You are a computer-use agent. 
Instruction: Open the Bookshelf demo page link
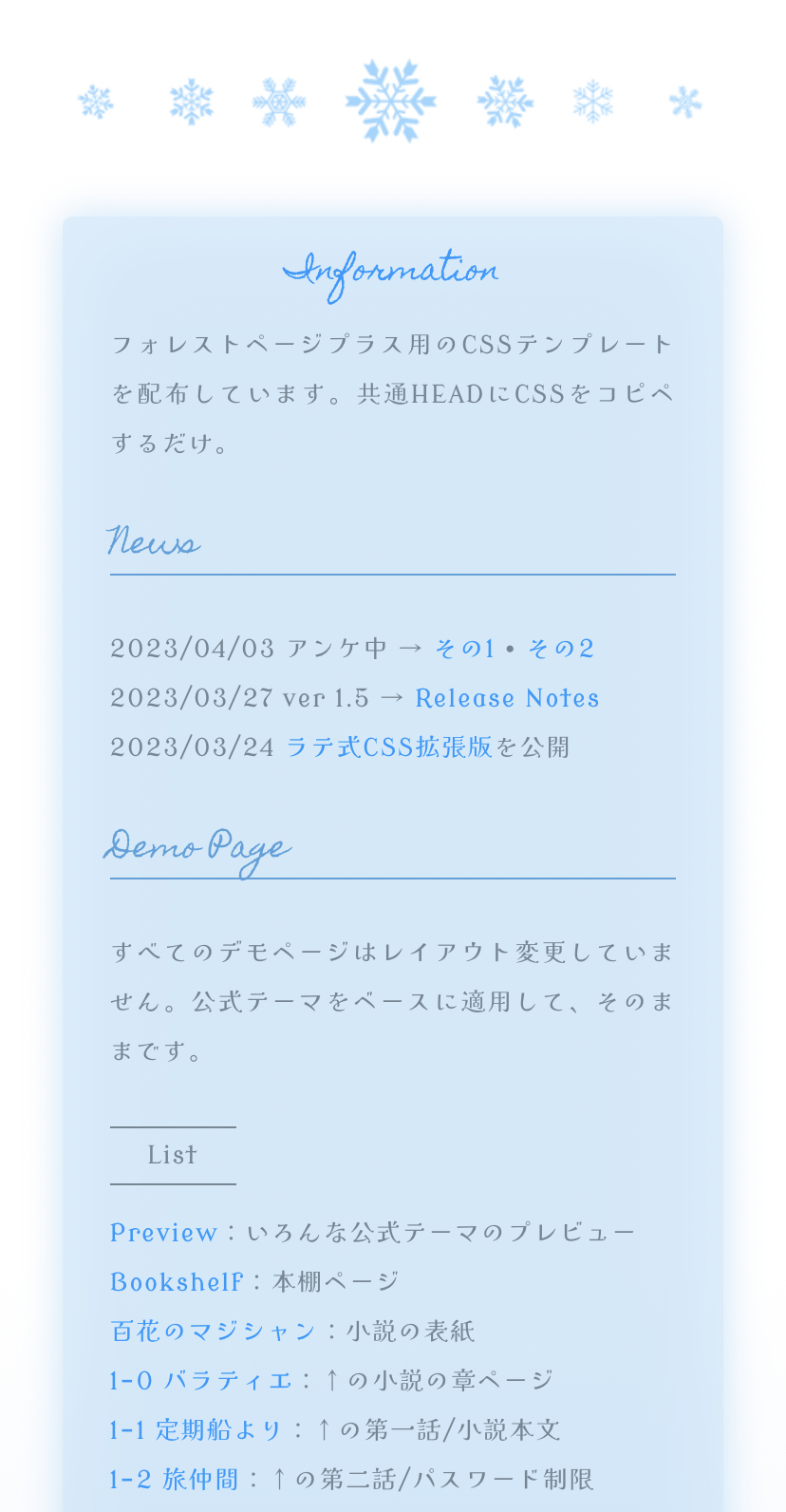177,1282
